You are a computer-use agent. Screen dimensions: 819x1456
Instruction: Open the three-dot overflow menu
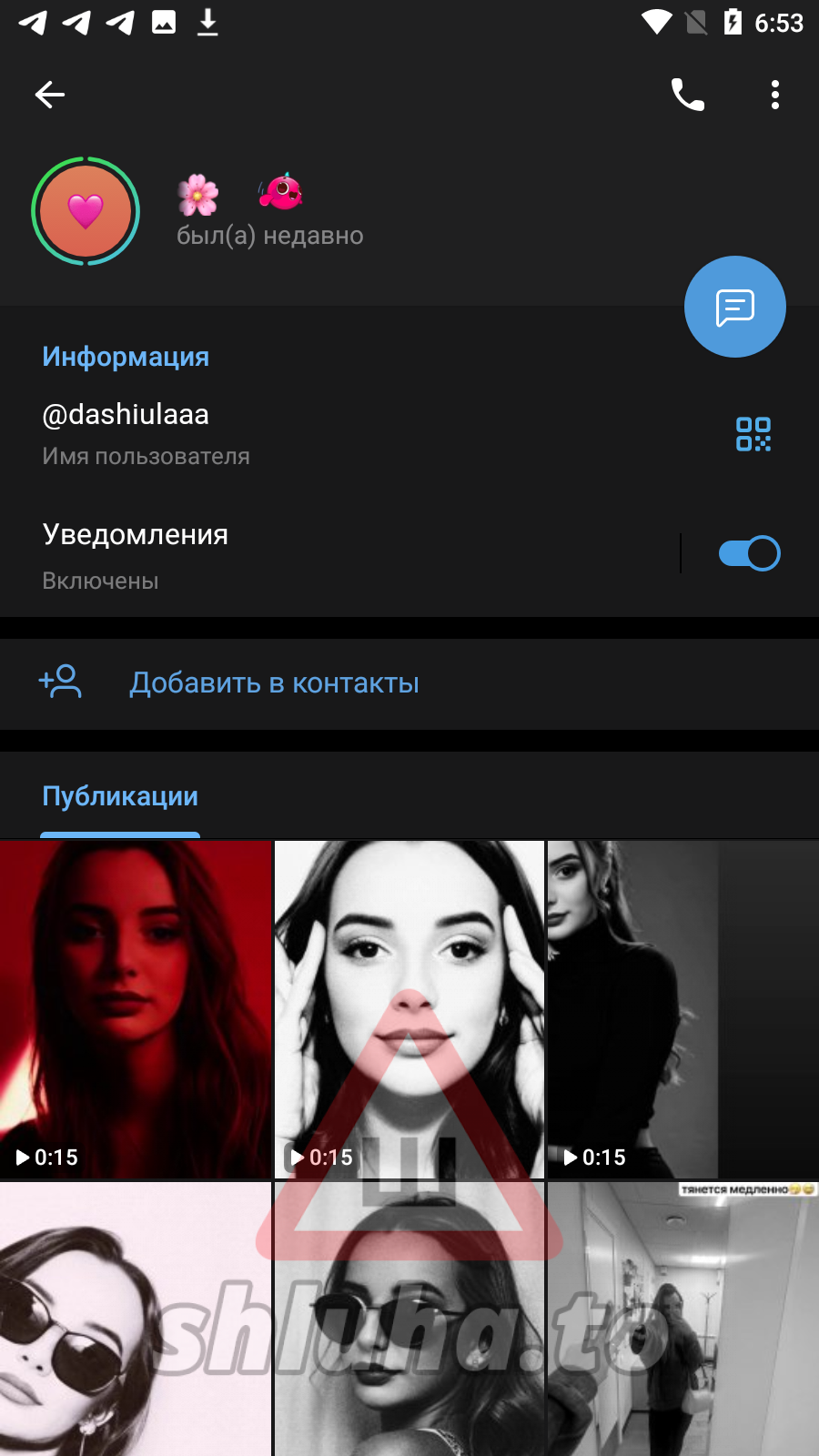[775, 95]
